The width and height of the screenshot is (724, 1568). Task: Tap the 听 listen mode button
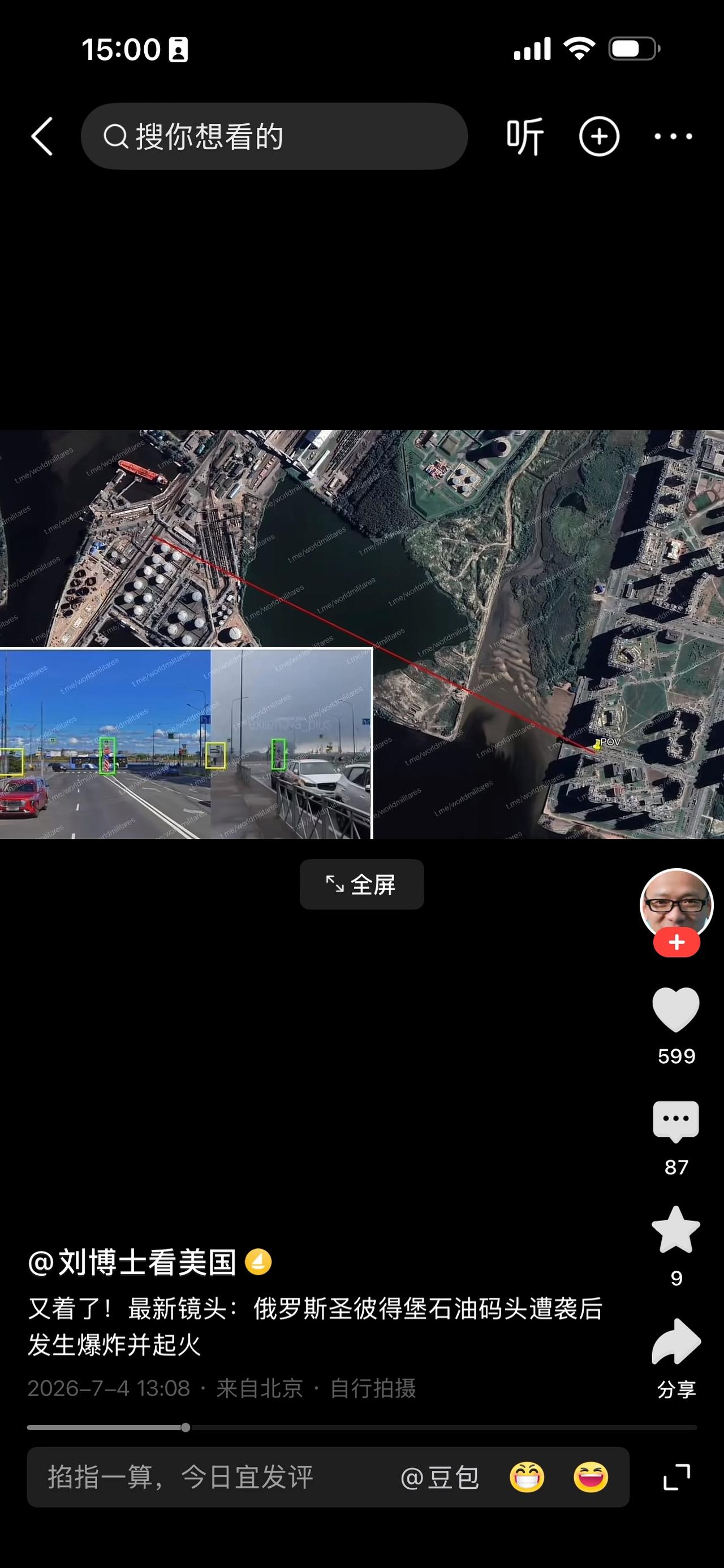click(x=525, y=136)
